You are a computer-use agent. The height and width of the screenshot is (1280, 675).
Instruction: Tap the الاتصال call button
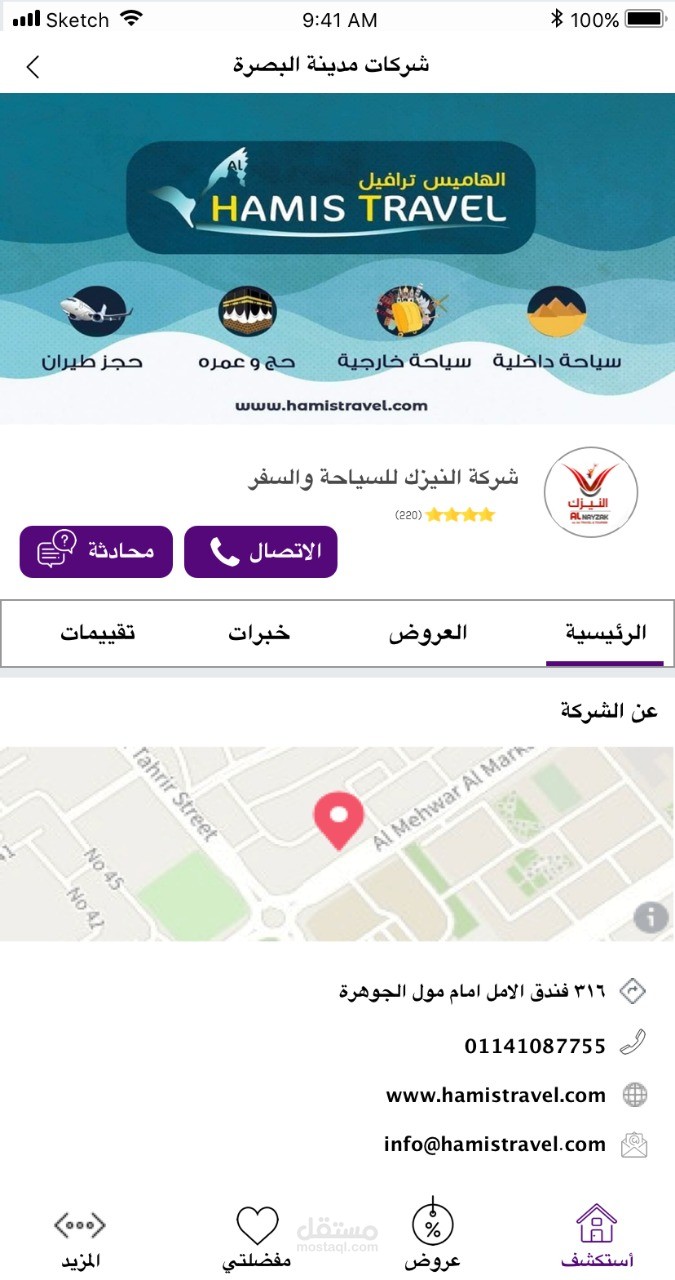point(261,552)
